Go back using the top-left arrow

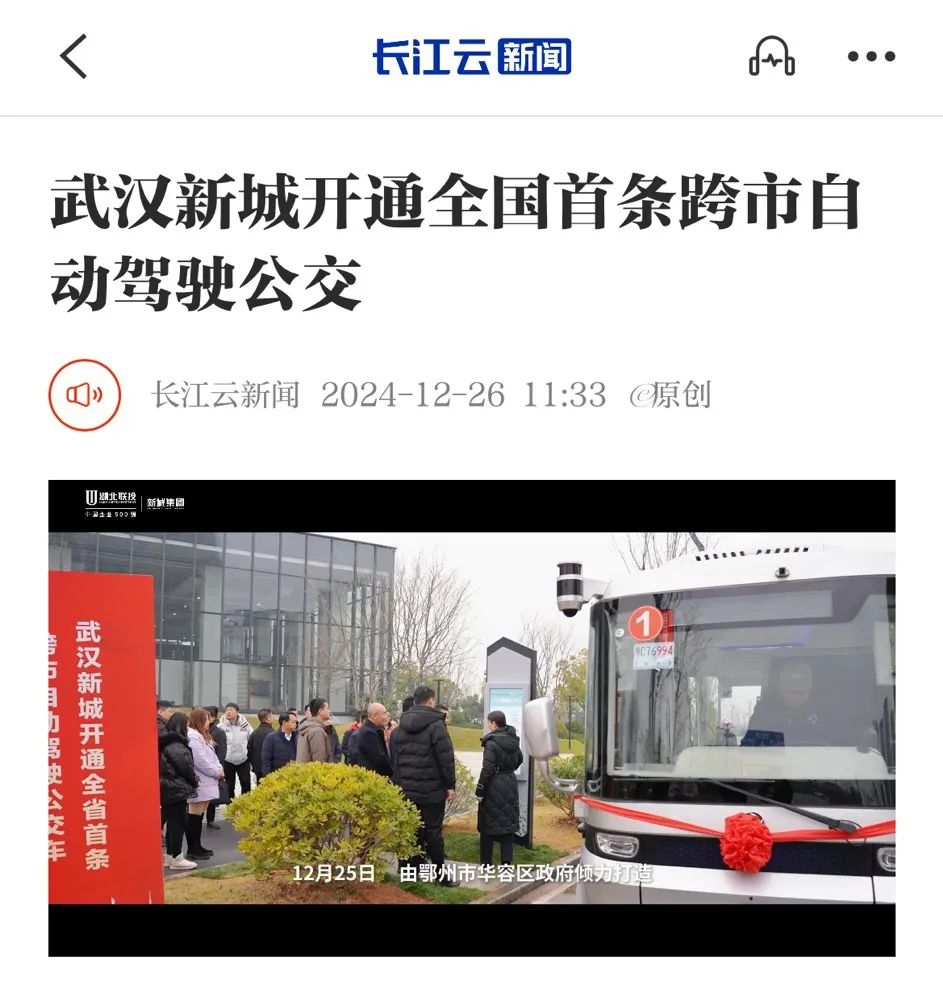click(x=75, y=56)
